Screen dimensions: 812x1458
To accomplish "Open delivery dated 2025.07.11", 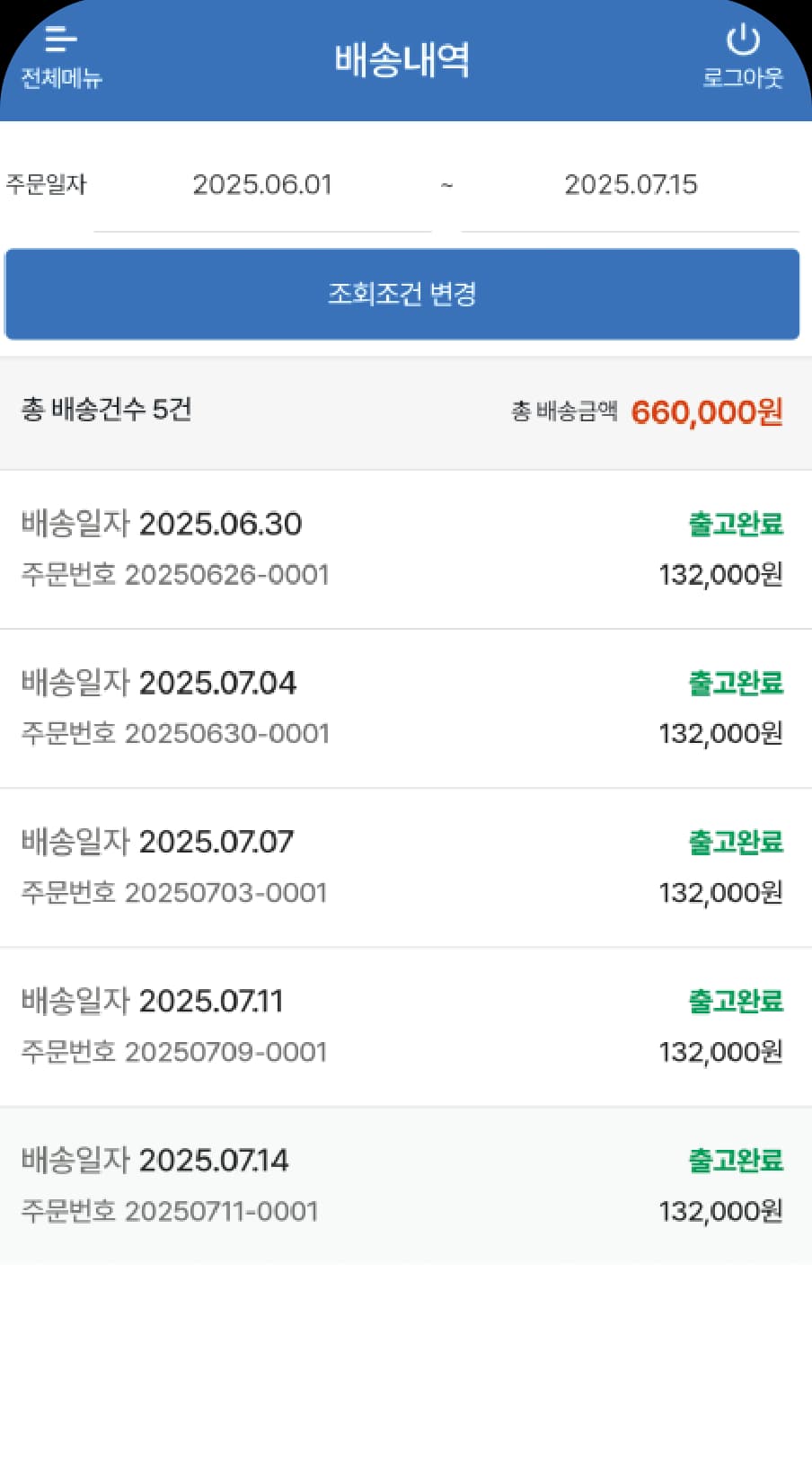I will pyautogui.click(x=404, y=1026).
